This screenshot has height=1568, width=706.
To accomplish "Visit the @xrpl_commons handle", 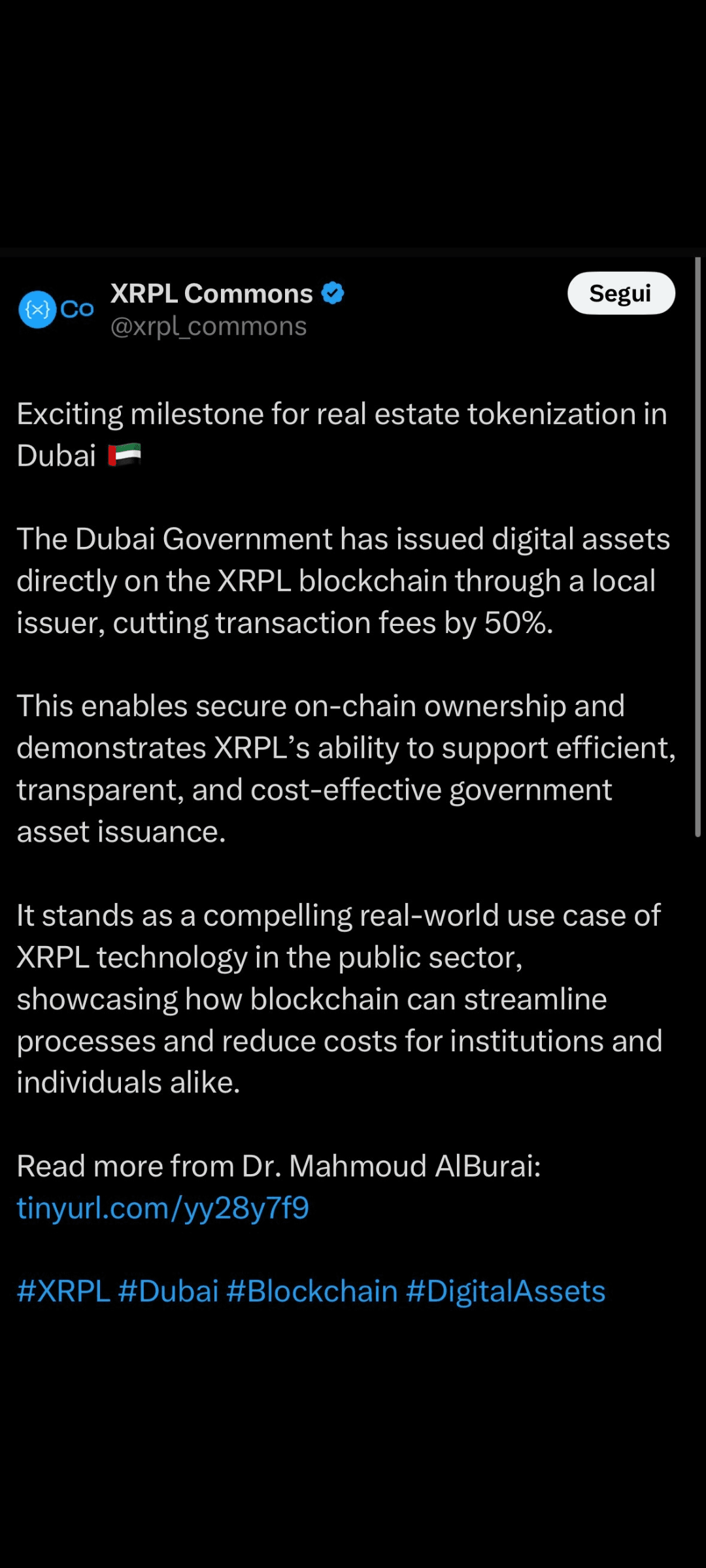I will (209, 326).
